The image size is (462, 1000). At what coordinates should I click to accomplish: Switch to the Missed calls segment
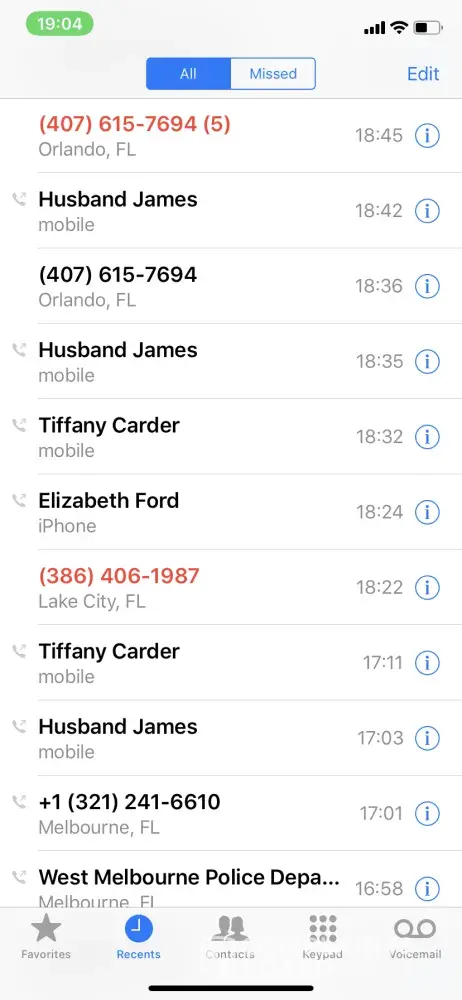click(x=273, y=74)
